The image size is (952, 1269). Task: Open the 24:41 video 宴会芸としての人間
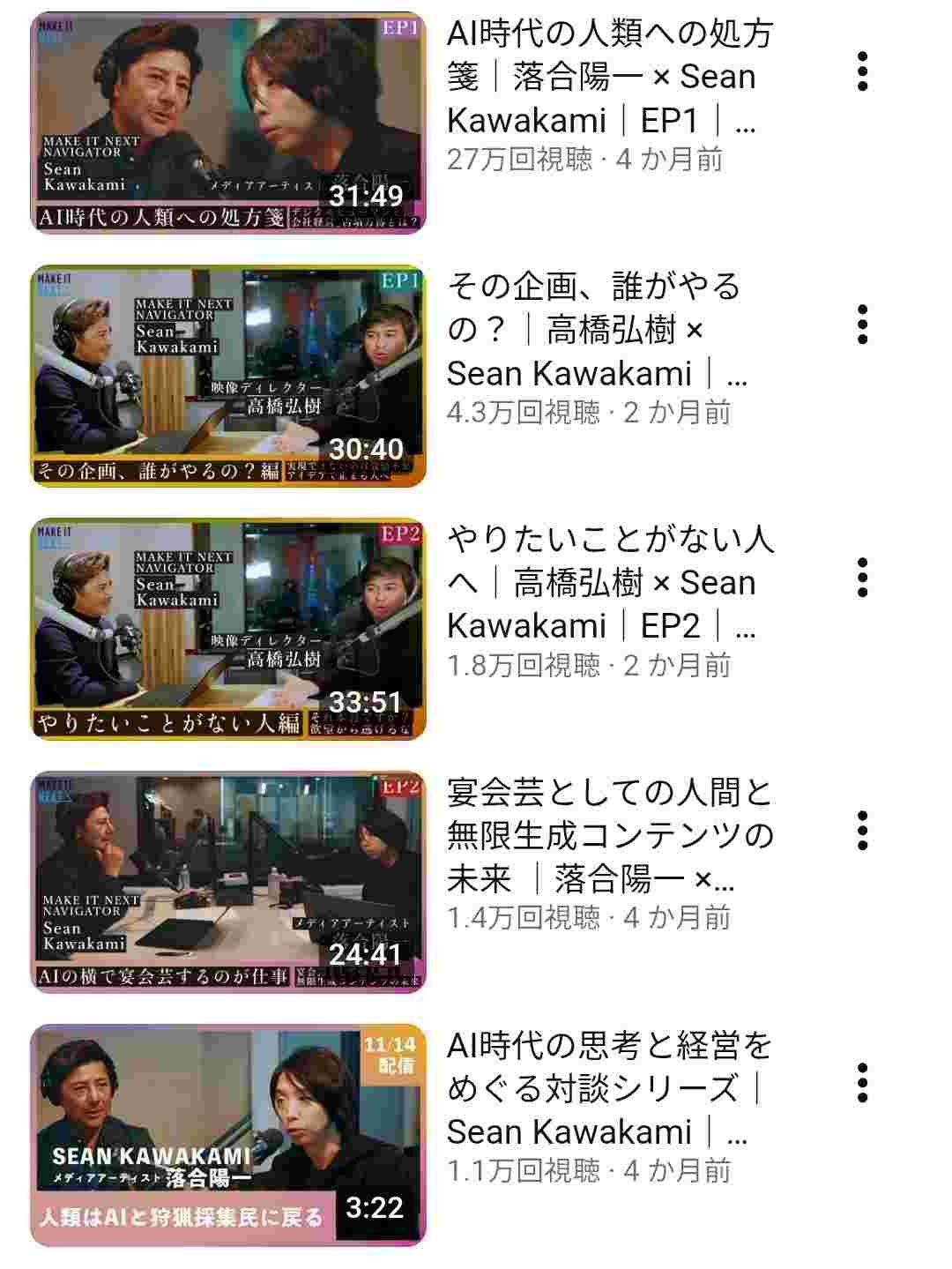(228, 882)
